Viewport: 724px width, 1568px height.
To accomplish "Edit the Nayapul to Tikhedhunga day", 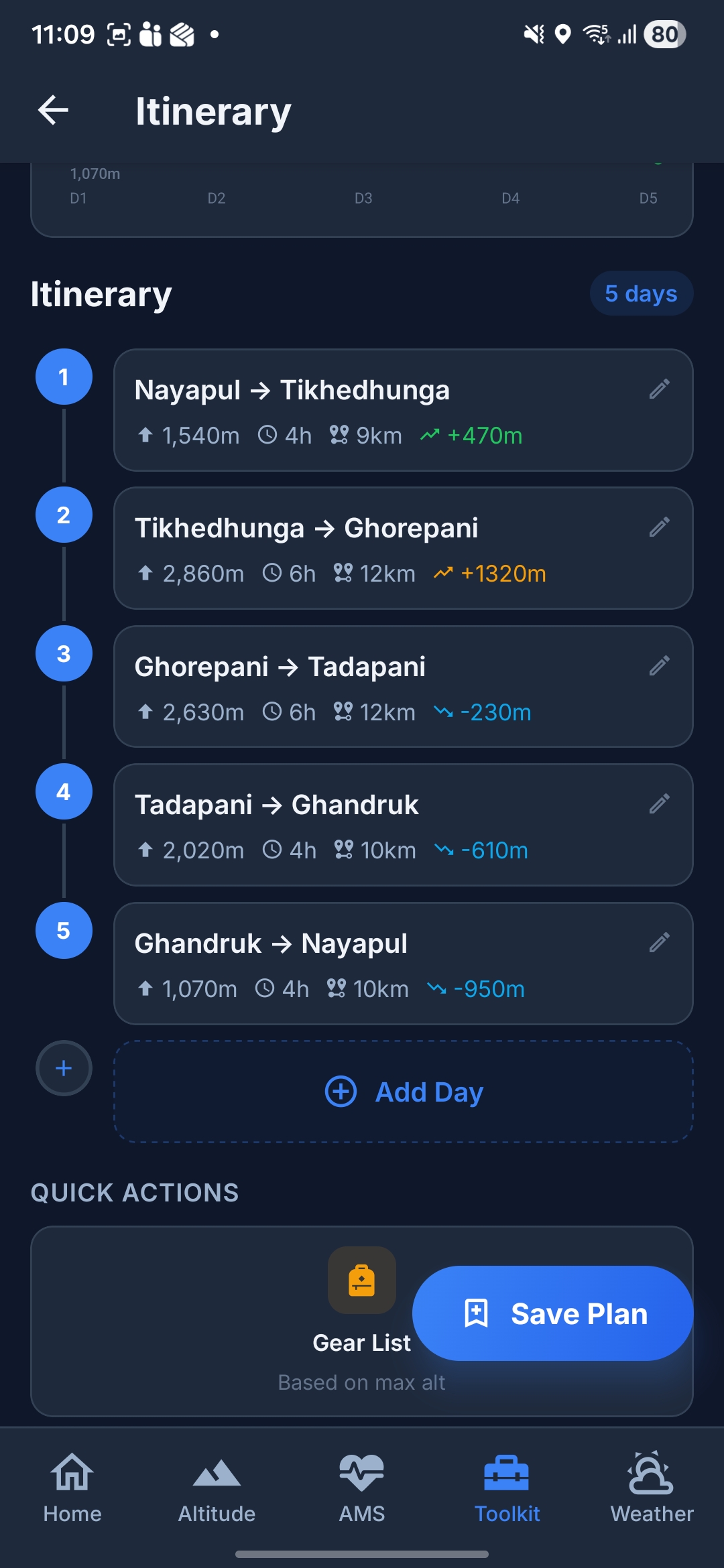I will tap(660, 389).
